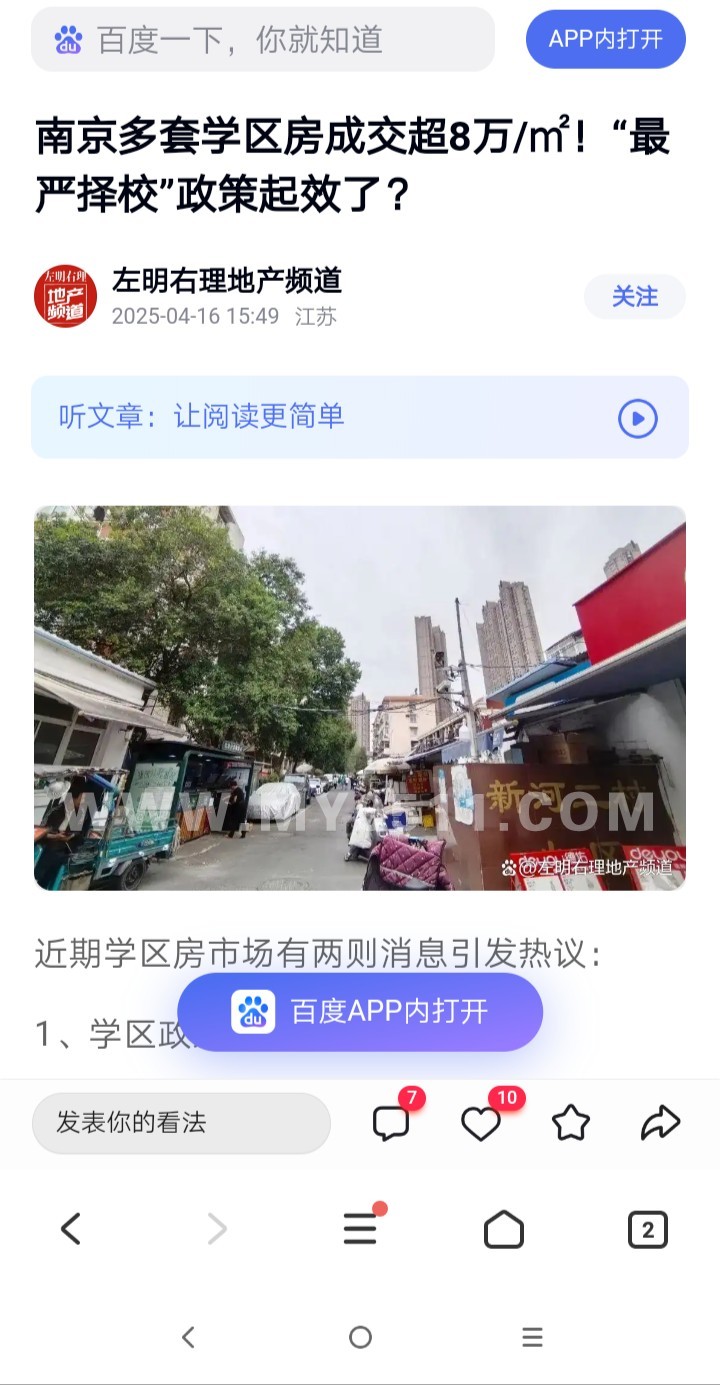Bookmark article with the star icon

(571, 1123)
